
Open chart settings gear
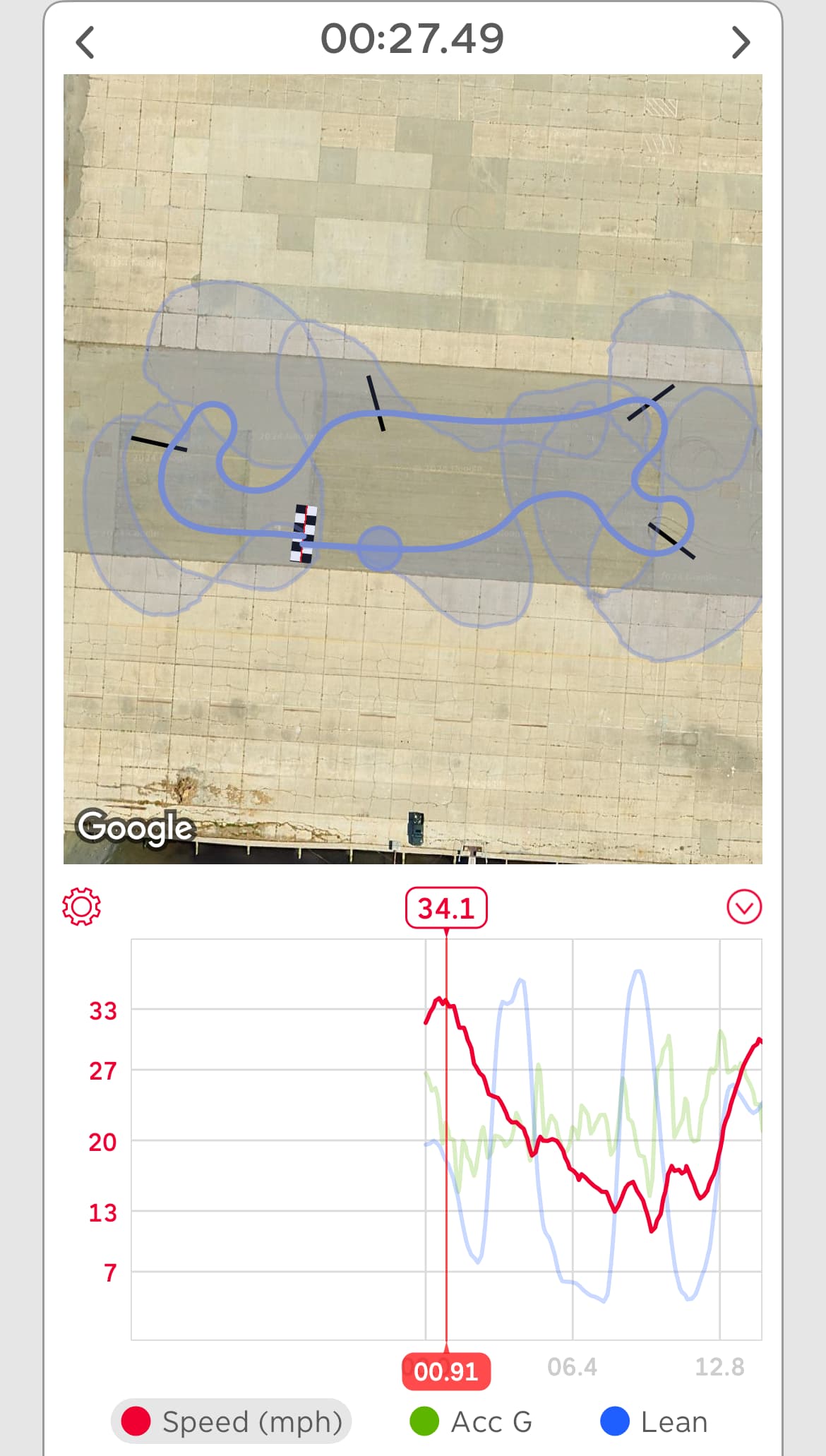click(82, 907)
